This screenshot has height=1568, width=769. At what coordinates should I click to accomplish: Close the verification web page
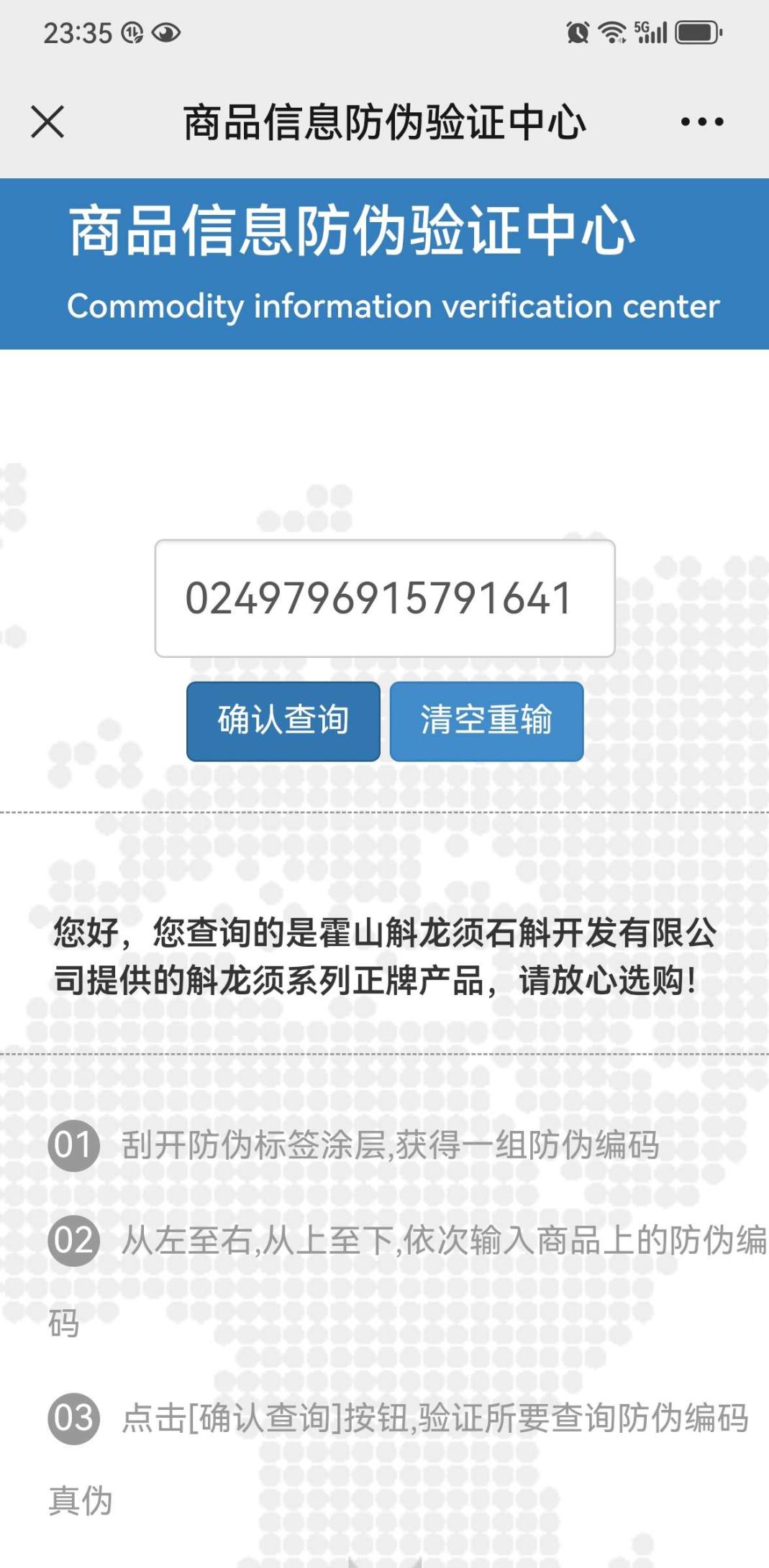[x=47, y=121]
